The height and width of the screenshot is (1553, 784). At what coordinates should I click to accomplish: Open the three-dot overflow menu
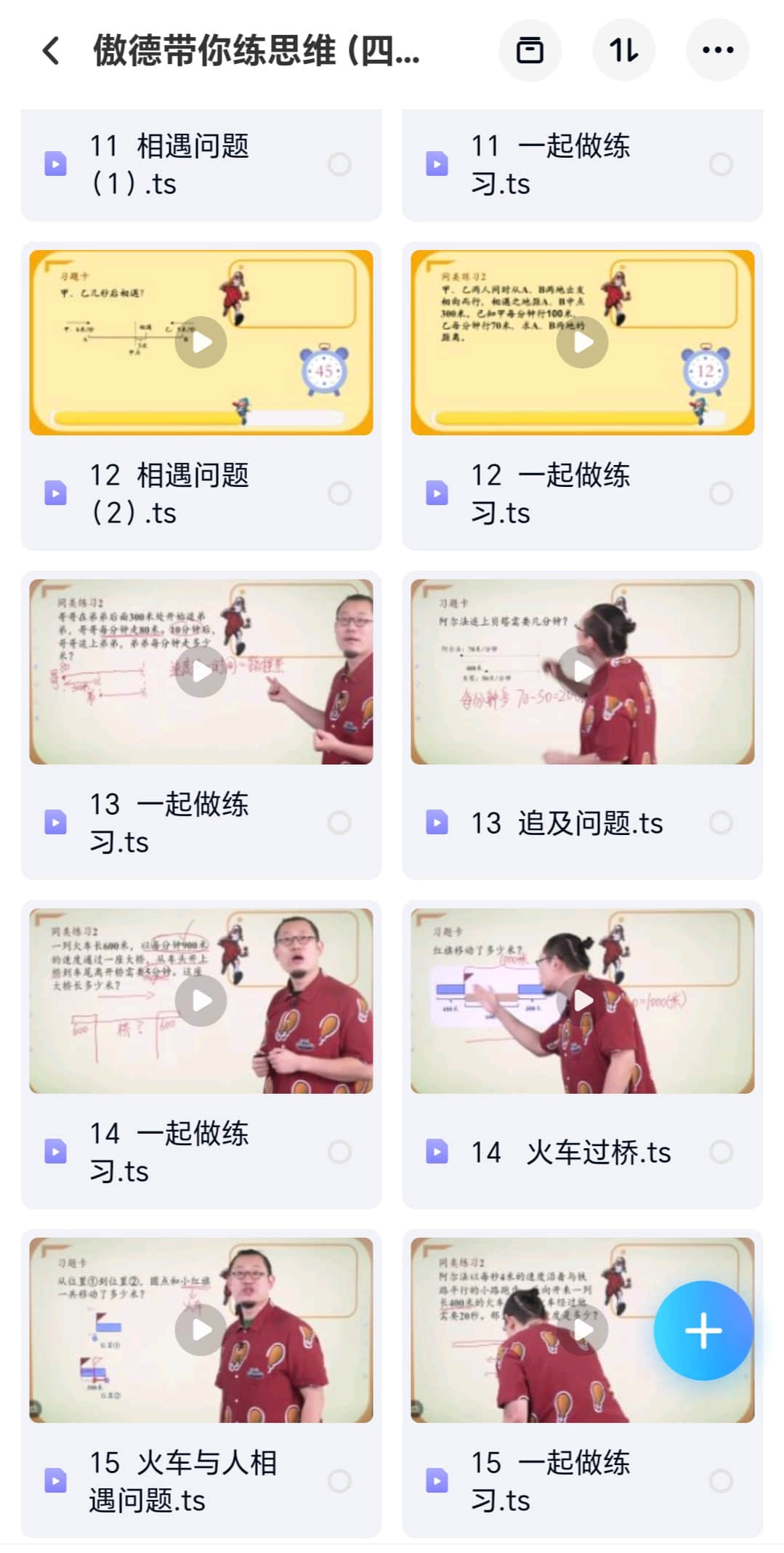(x=717, y=51)
